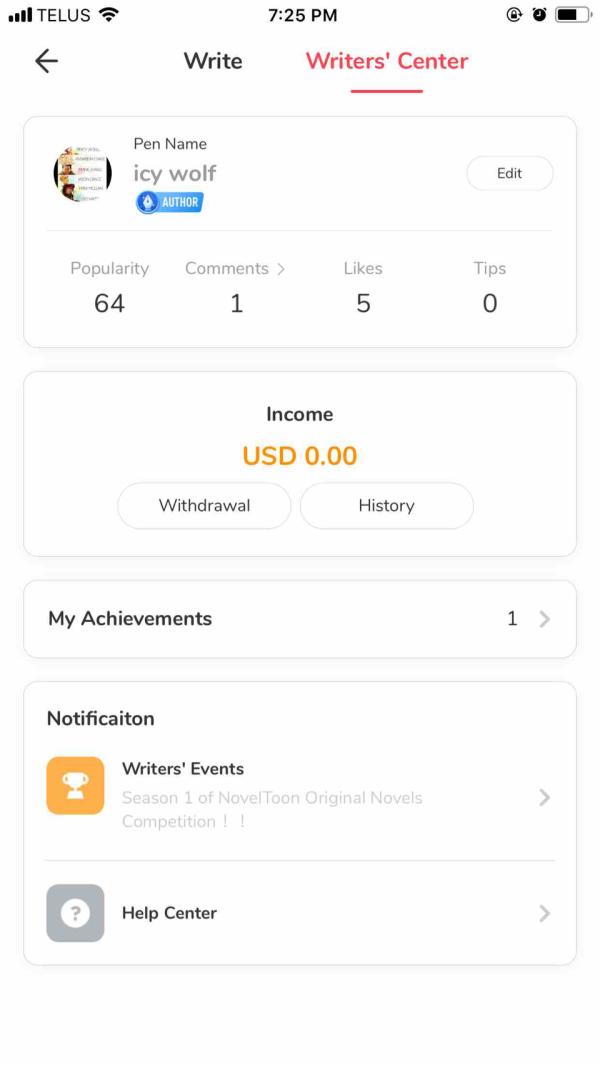Select the Writers' Center tab

click(x=386, y=61)
